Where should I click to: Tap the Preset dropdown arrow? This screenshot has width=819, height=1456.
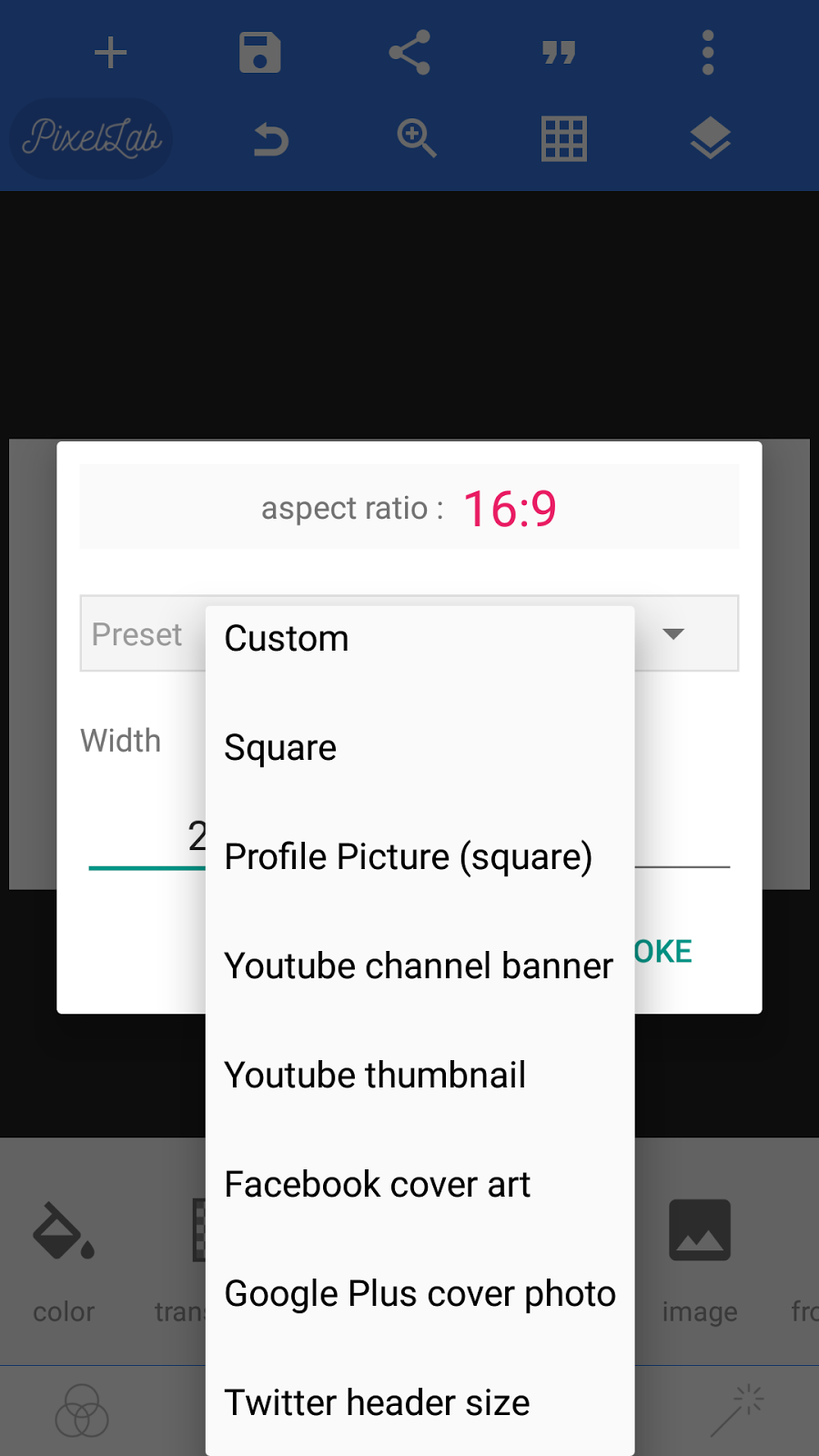point(673,634)
